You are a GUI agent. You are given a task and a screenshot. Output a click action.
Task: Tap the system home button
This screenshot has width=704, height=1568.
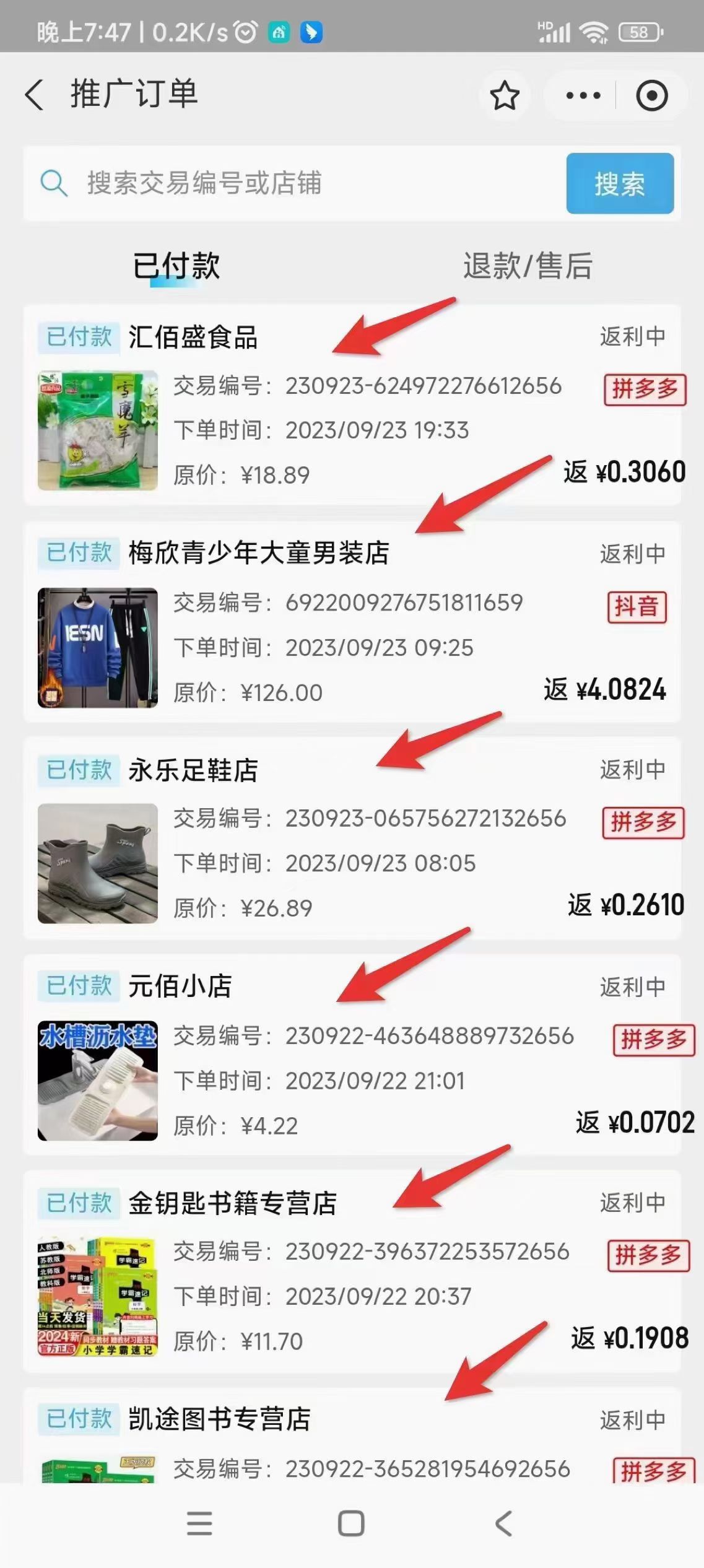pos(351,1523)
